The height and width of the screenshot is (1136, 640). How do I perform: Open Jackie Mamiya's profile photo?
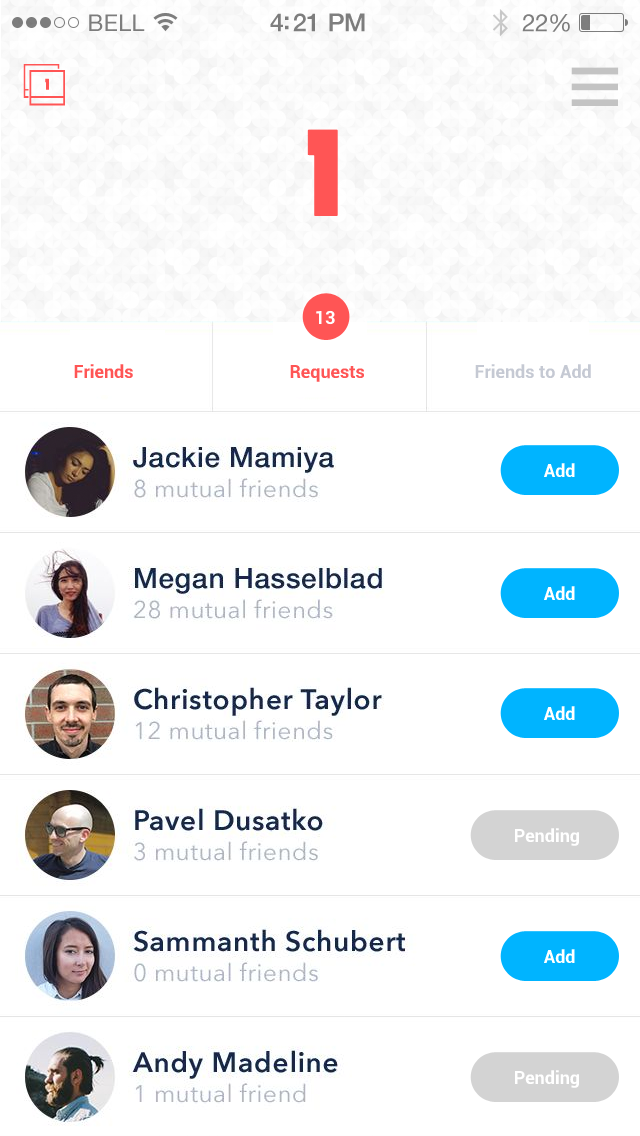click(x=70, y=472)
